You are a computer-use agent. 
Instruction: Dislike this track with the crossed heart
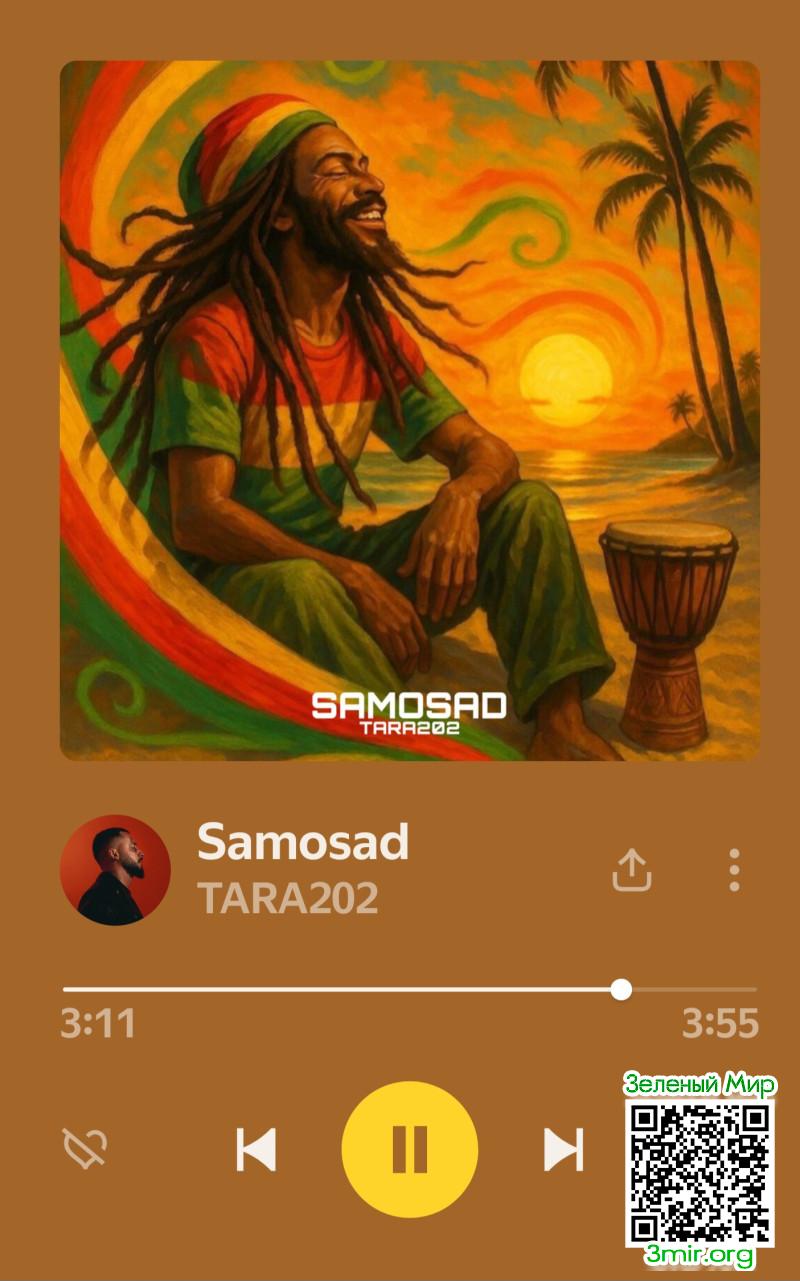[85, 1149]
